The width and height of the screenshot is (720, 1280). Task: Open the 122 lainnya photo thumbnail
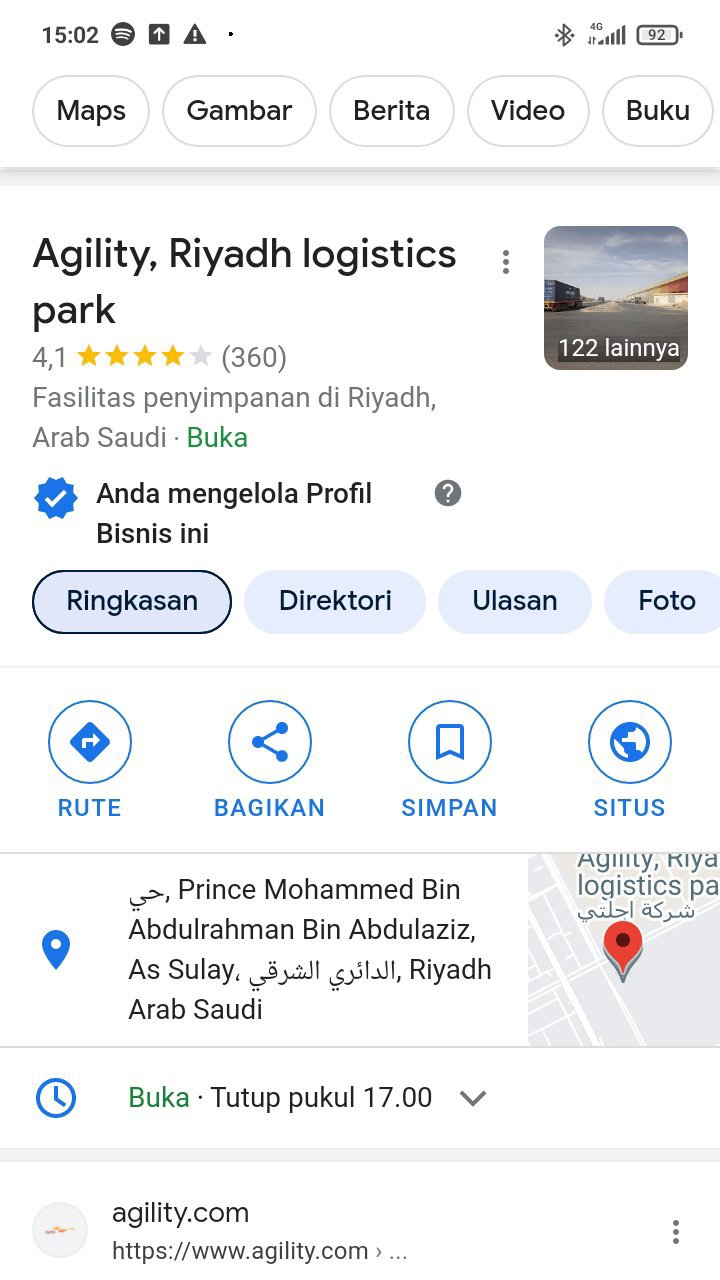(x=616, y=298)
